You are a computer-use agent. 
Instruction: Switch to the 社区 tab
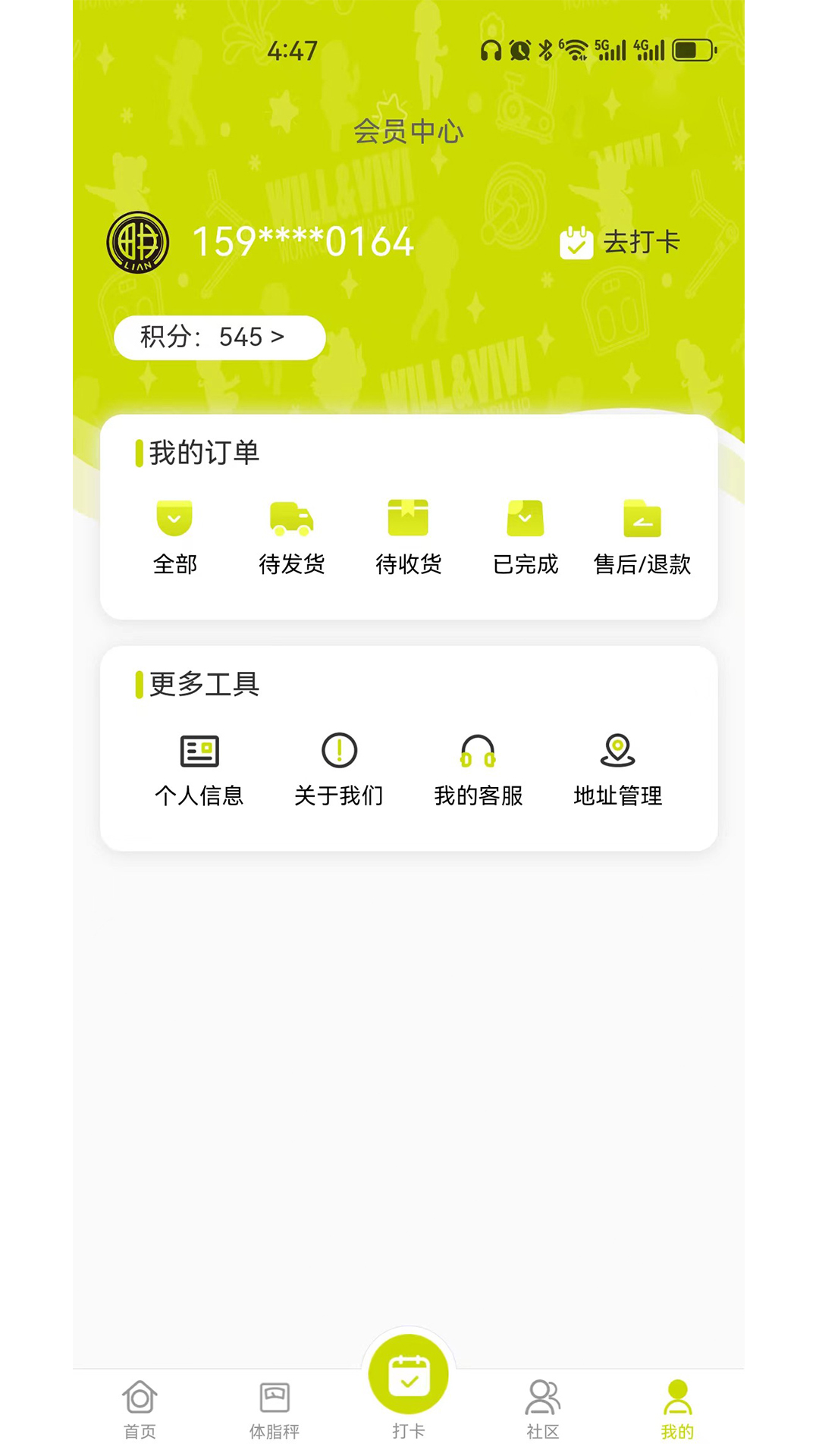click(543, 1409)
